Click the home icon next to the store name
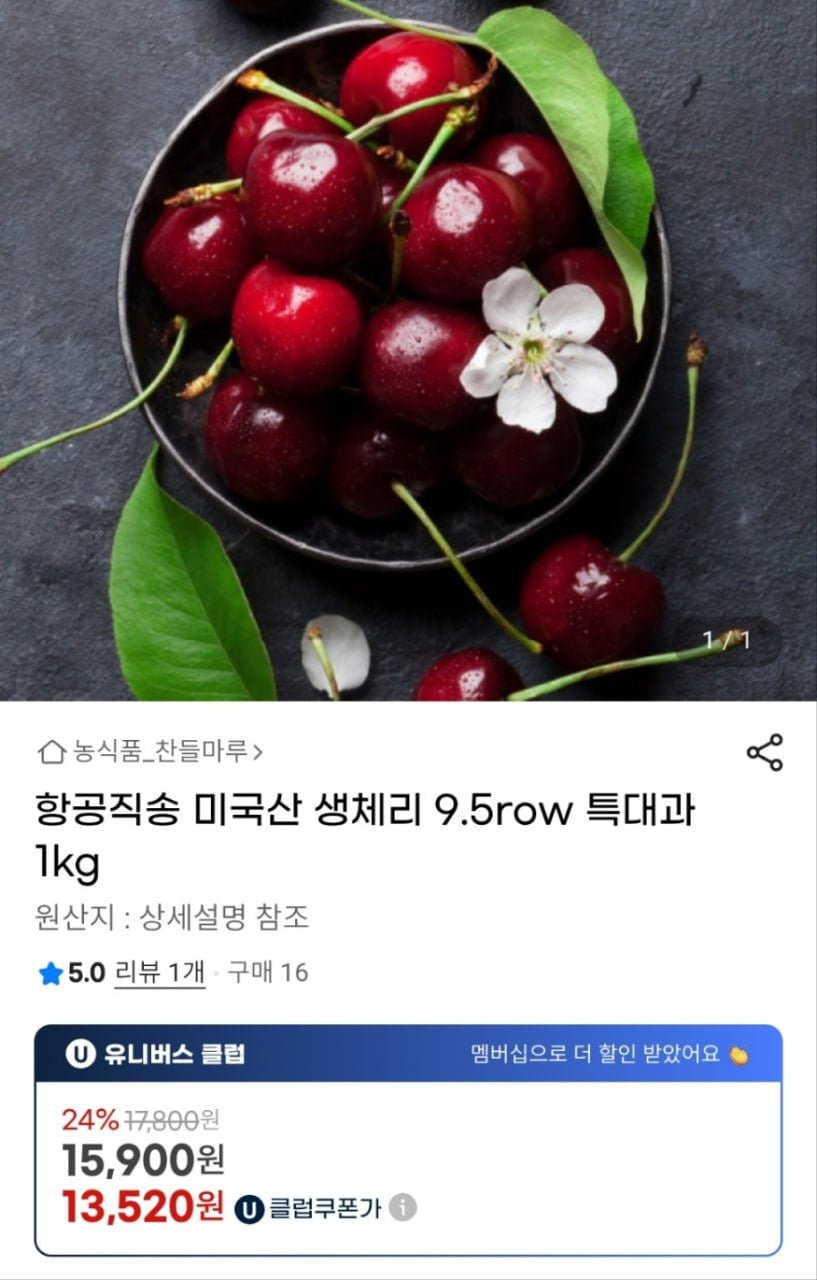 pyautogui.click(x=49, y=749)
